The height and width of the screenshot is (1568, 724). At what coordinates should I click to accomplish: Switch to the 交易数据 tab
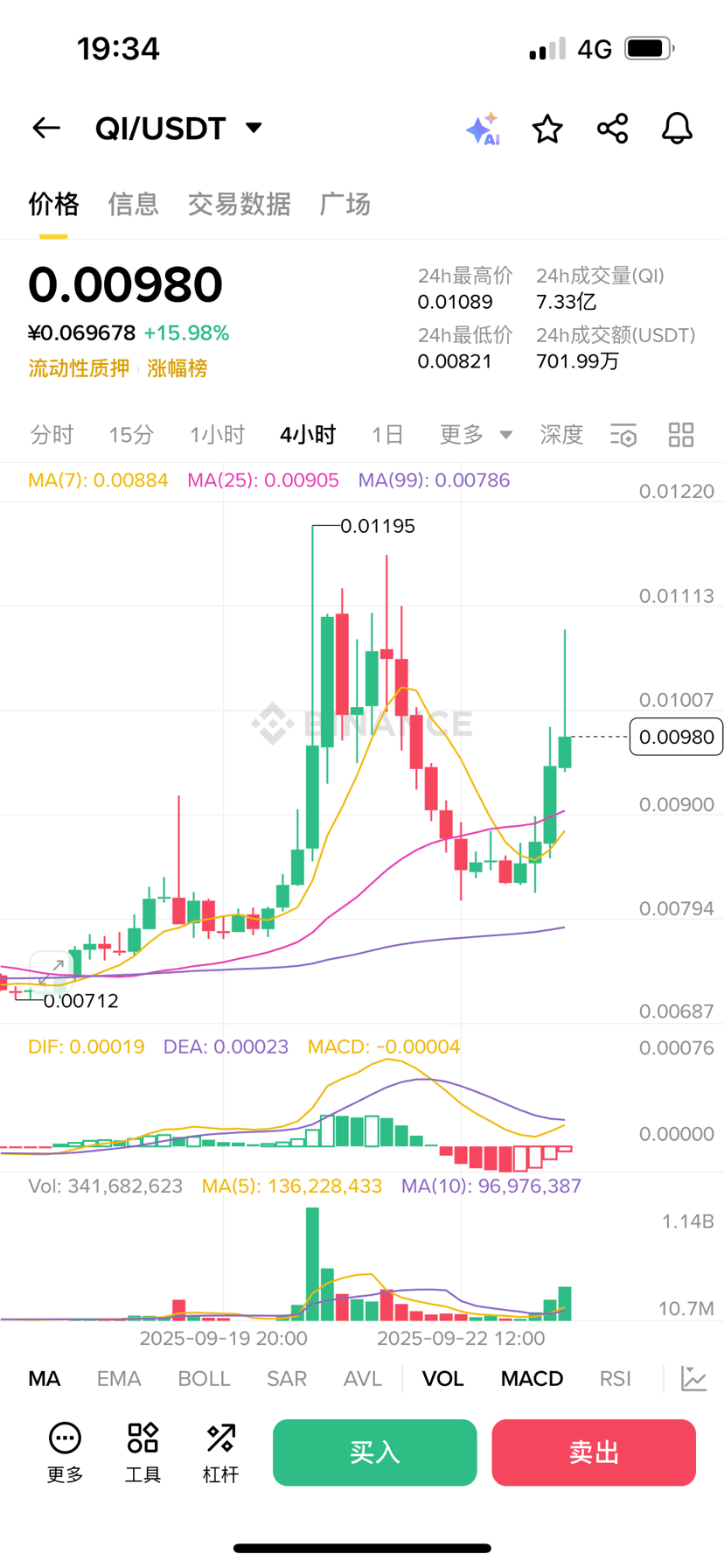[239, 204]
